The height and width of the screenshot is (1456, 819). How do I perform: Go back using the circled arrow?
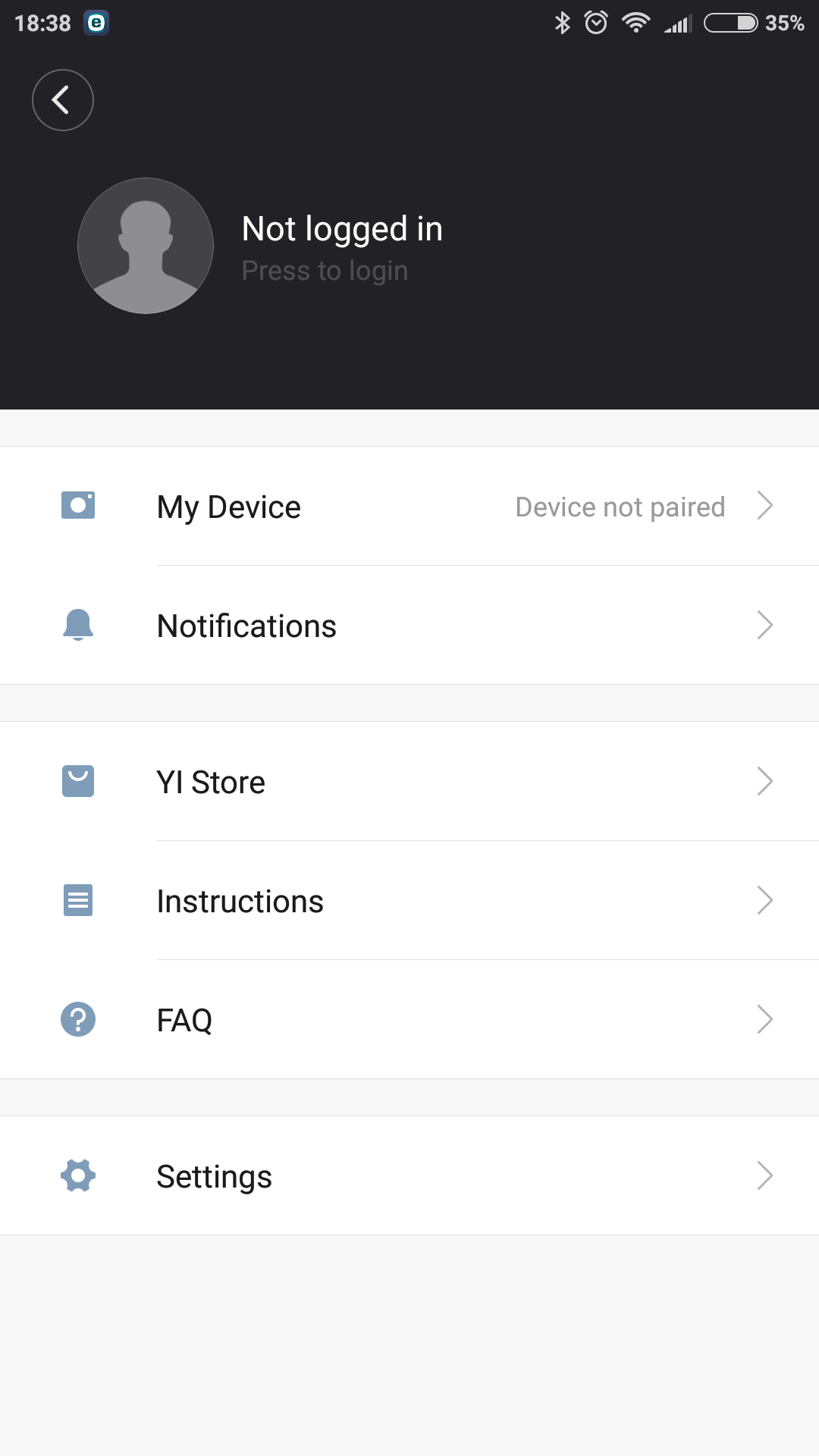63,100
